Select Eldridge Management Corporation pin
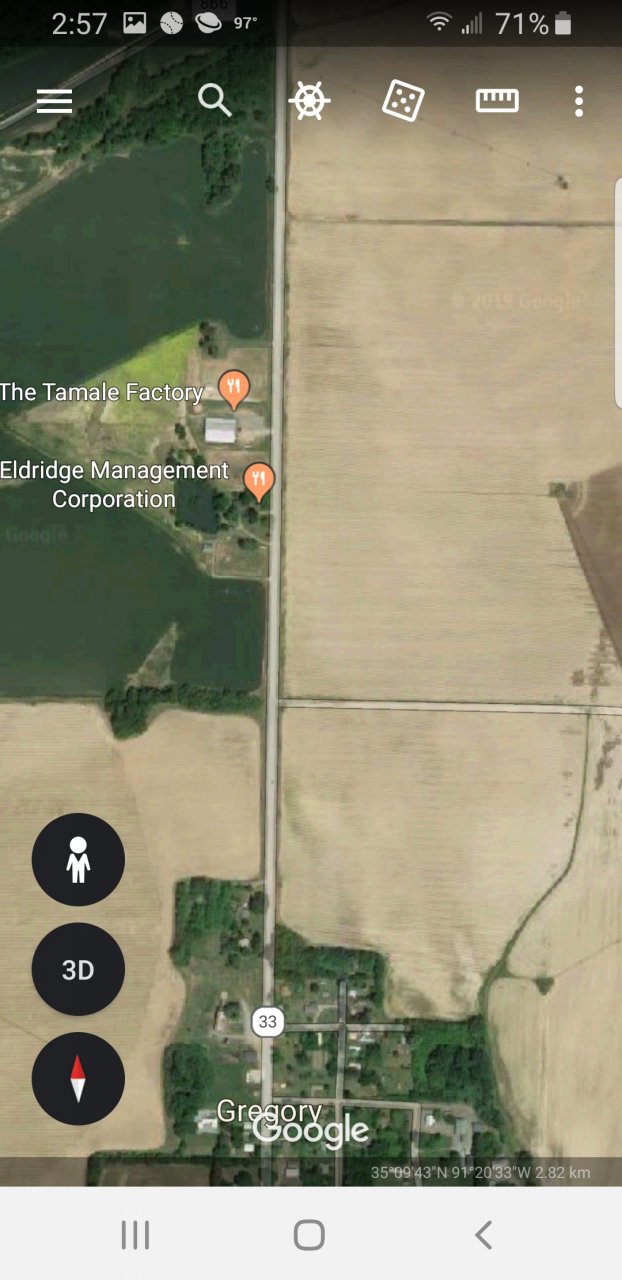Viewport: 622px width, 1280px height. tap(259, 481)
